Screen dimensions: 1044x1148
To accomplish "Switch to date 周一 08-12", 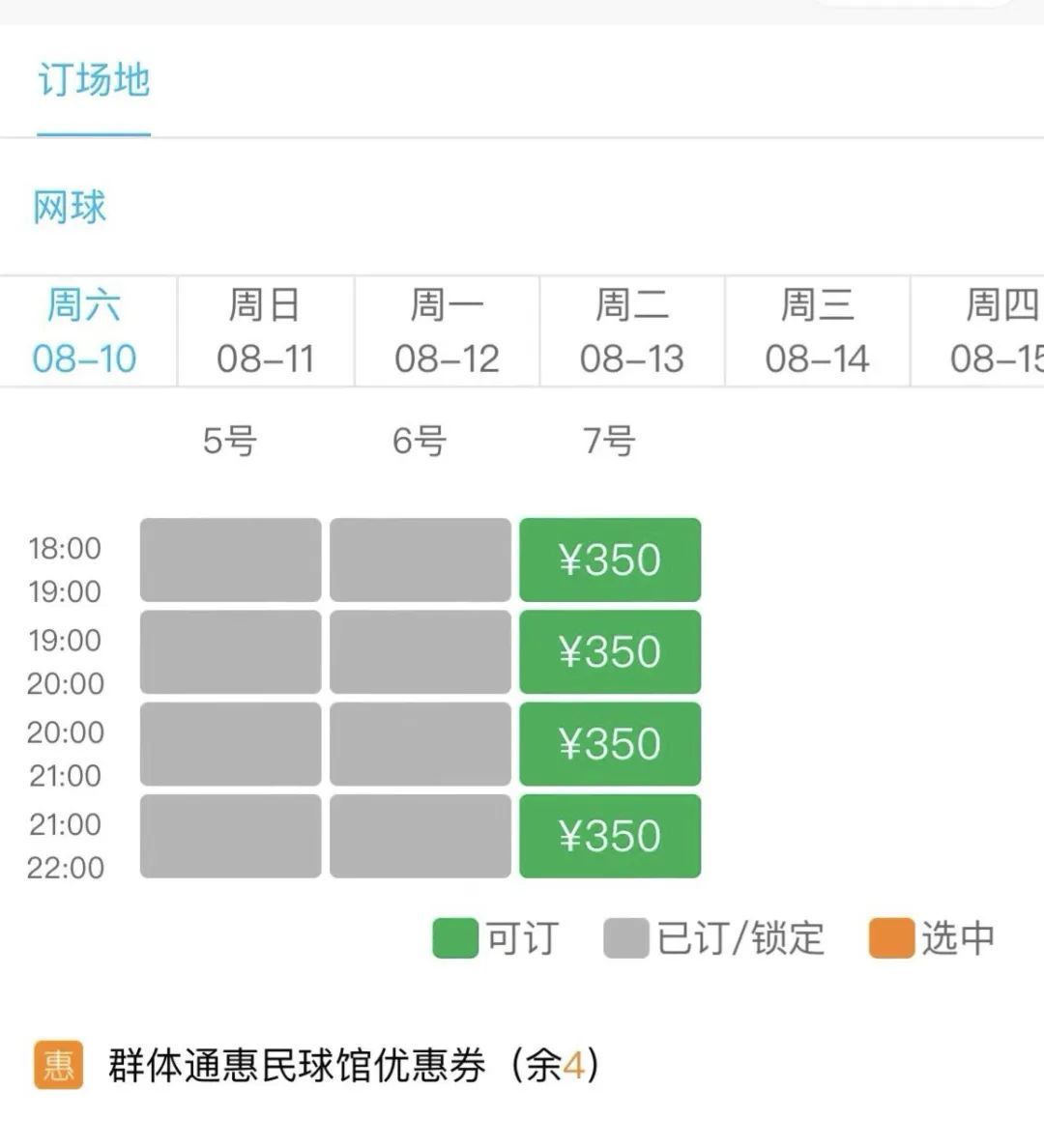I will pyautogui.click(x=447, y=331).
